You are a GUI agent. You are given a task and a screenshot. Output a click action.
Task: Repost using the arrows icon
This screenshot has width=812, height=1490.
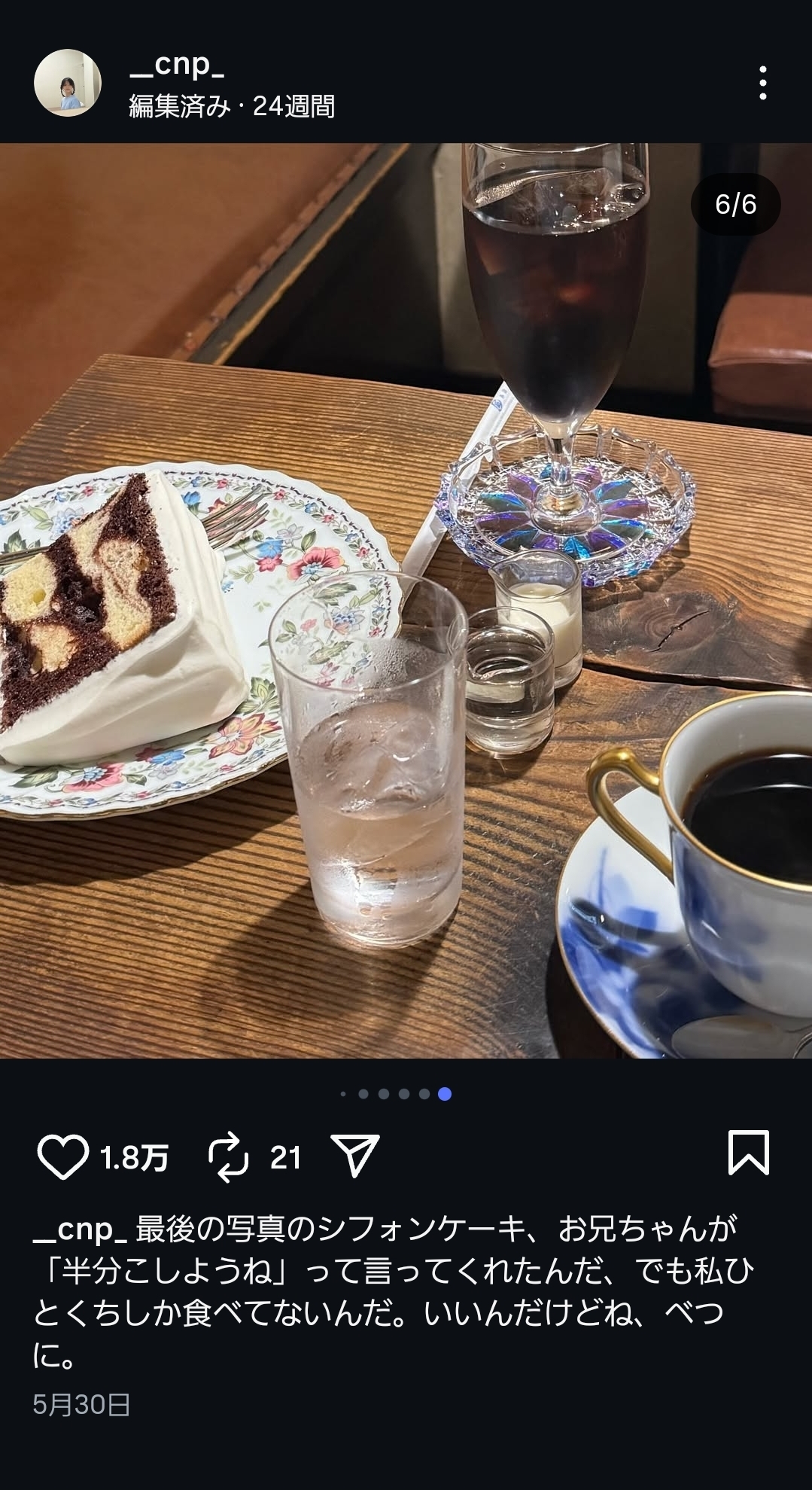pos(228,1157)
